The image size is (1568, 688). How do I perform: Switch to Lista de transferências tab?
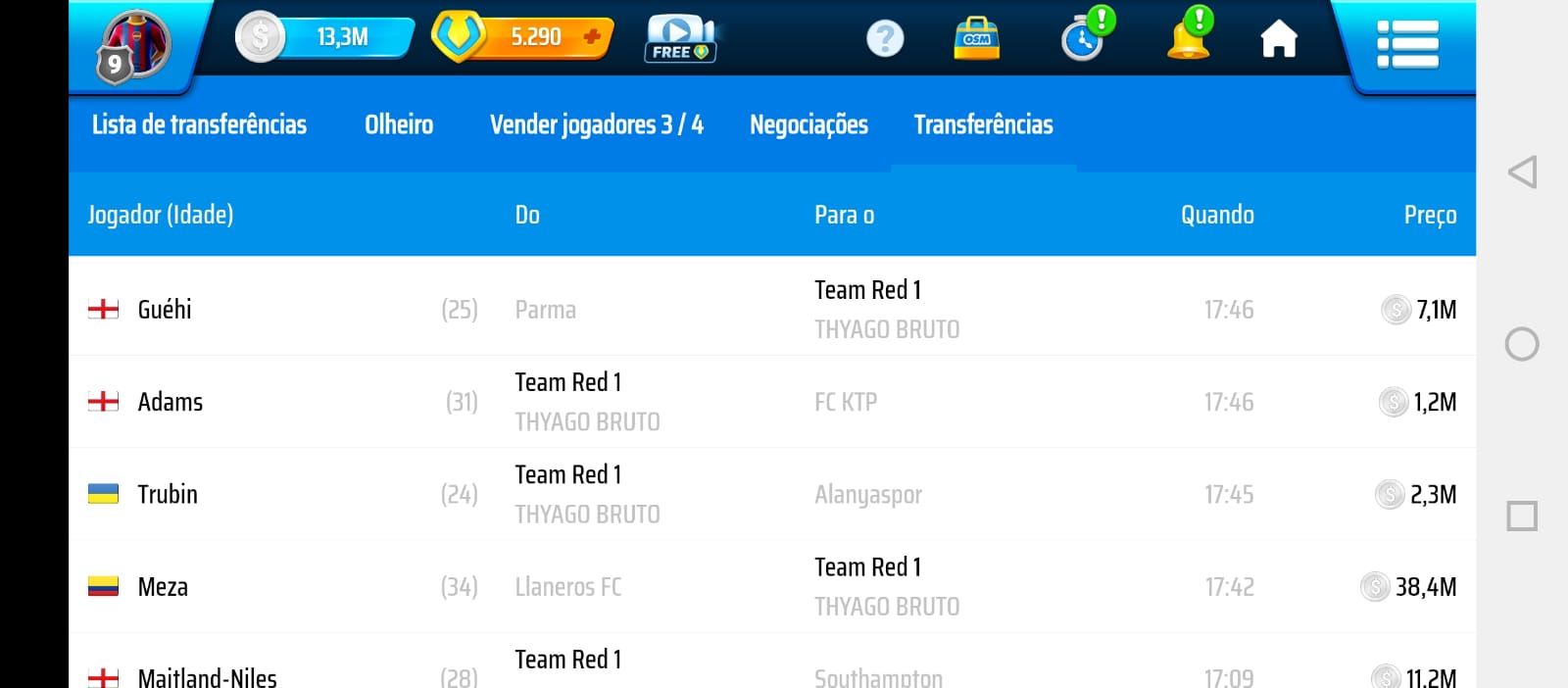coord(199,124)
